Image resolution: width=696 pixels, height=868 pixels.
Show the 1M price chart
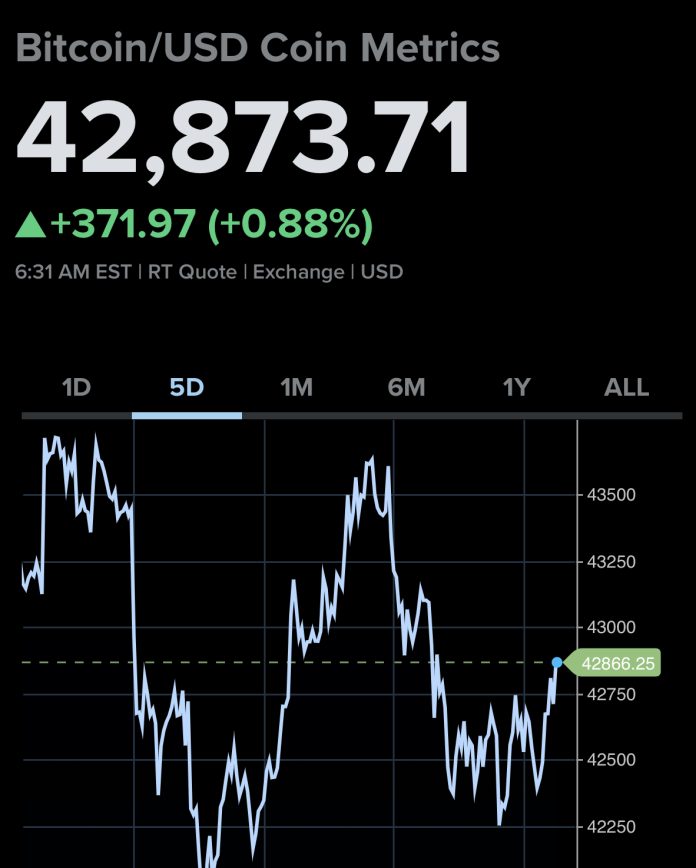click(x=297, y=388)
